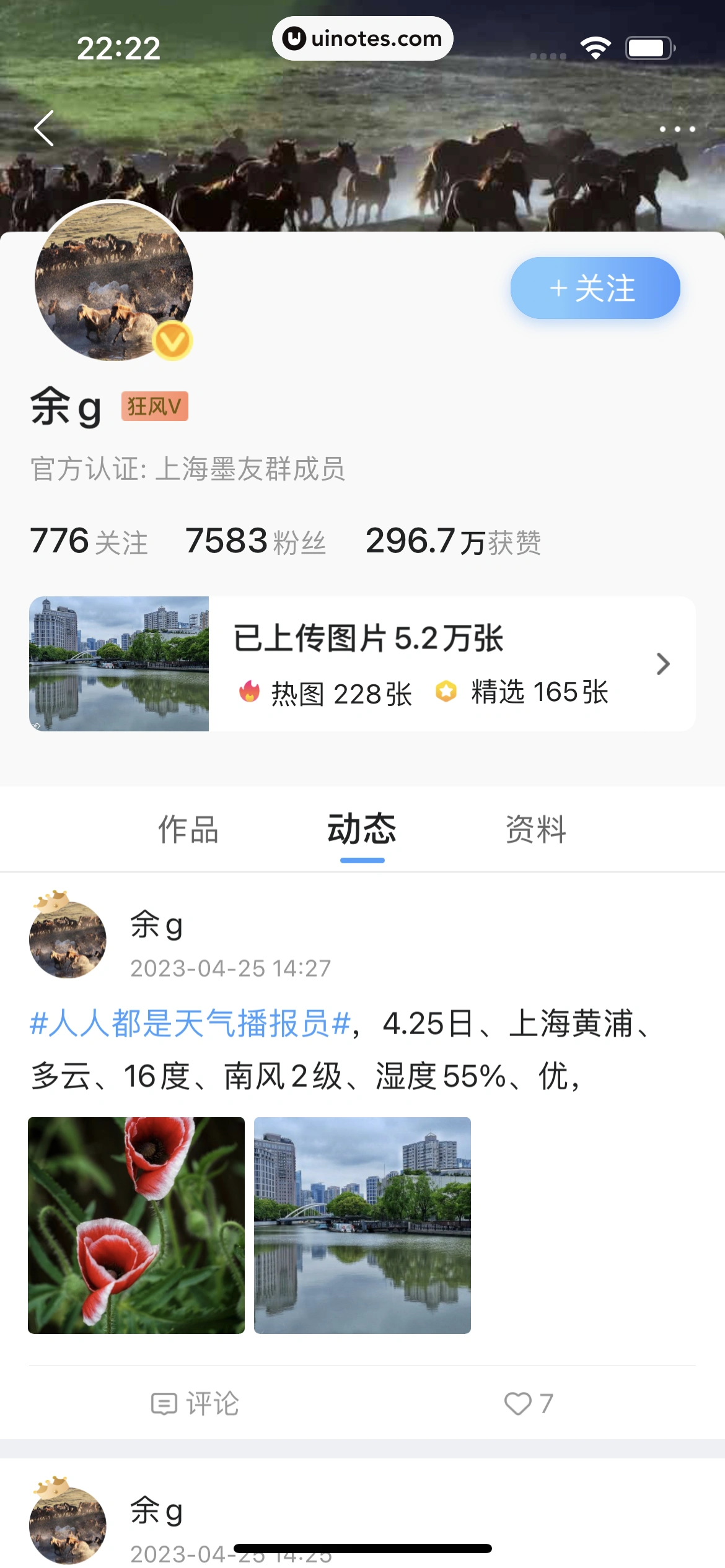Tap the 余g avatar on the 14:27 post
This screenshot has width=725, height=1568.
pyautogui.click(x=68, y=938)
